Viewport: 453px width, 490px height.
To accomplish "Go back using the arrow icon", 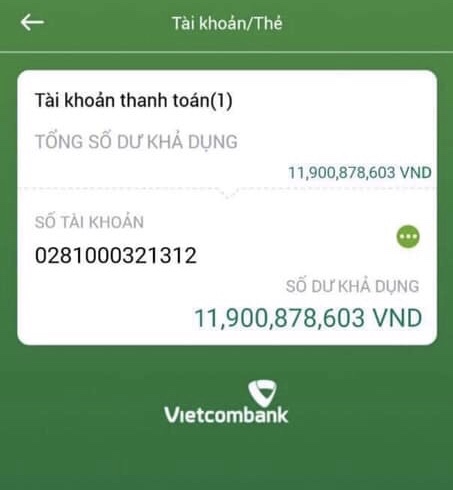I will pyautogui.click(x=32, y=23).
